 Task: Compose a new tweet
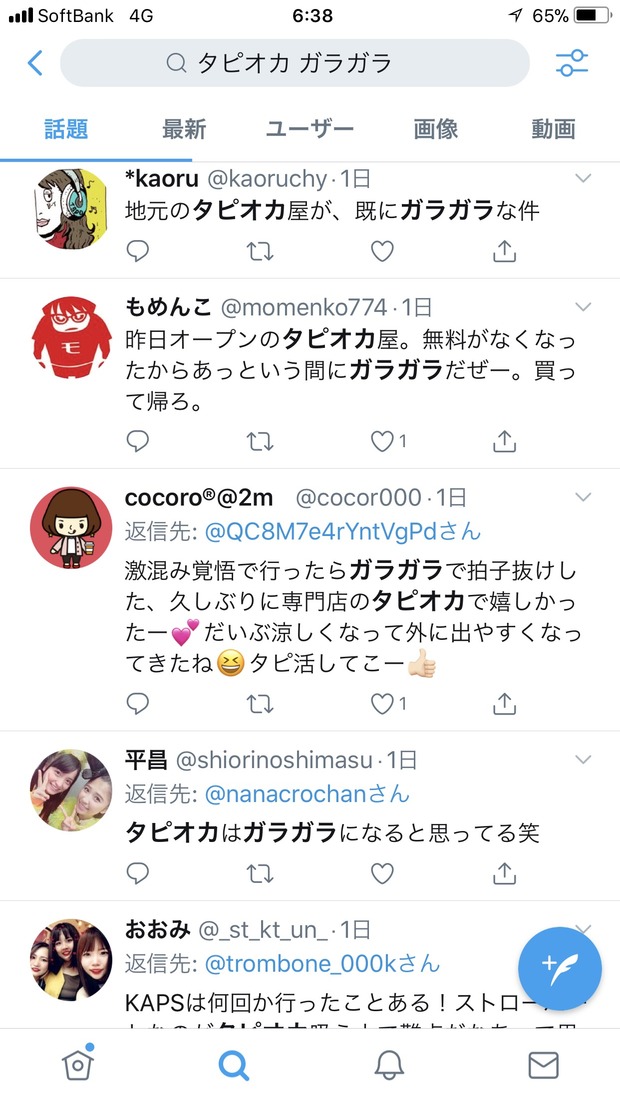pyautogui.click(x=560, y=968)
